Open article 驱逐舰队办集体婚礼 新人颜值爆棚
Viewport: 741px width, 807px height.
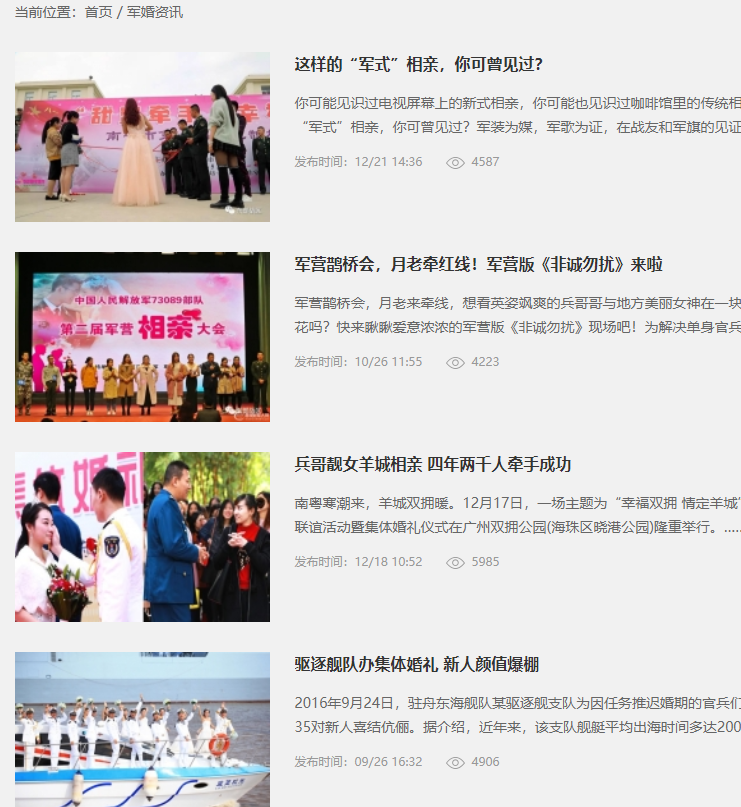[x=416, y=664]
